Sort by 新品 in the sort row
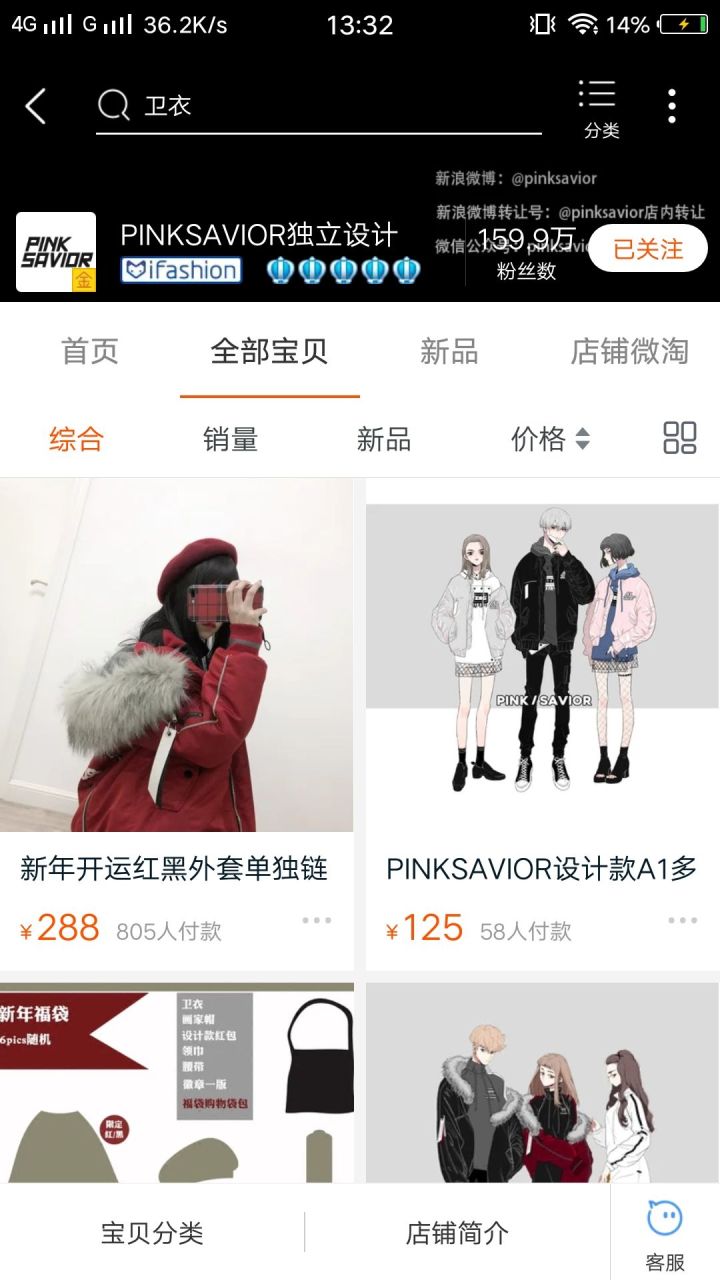 click(x=384, y=439)
